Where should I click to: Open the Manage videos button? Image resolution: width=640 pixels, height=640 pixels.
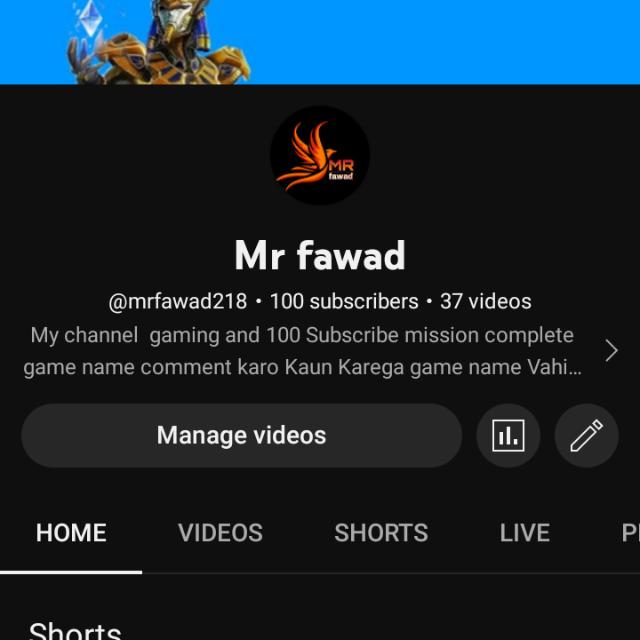(241, 436)
